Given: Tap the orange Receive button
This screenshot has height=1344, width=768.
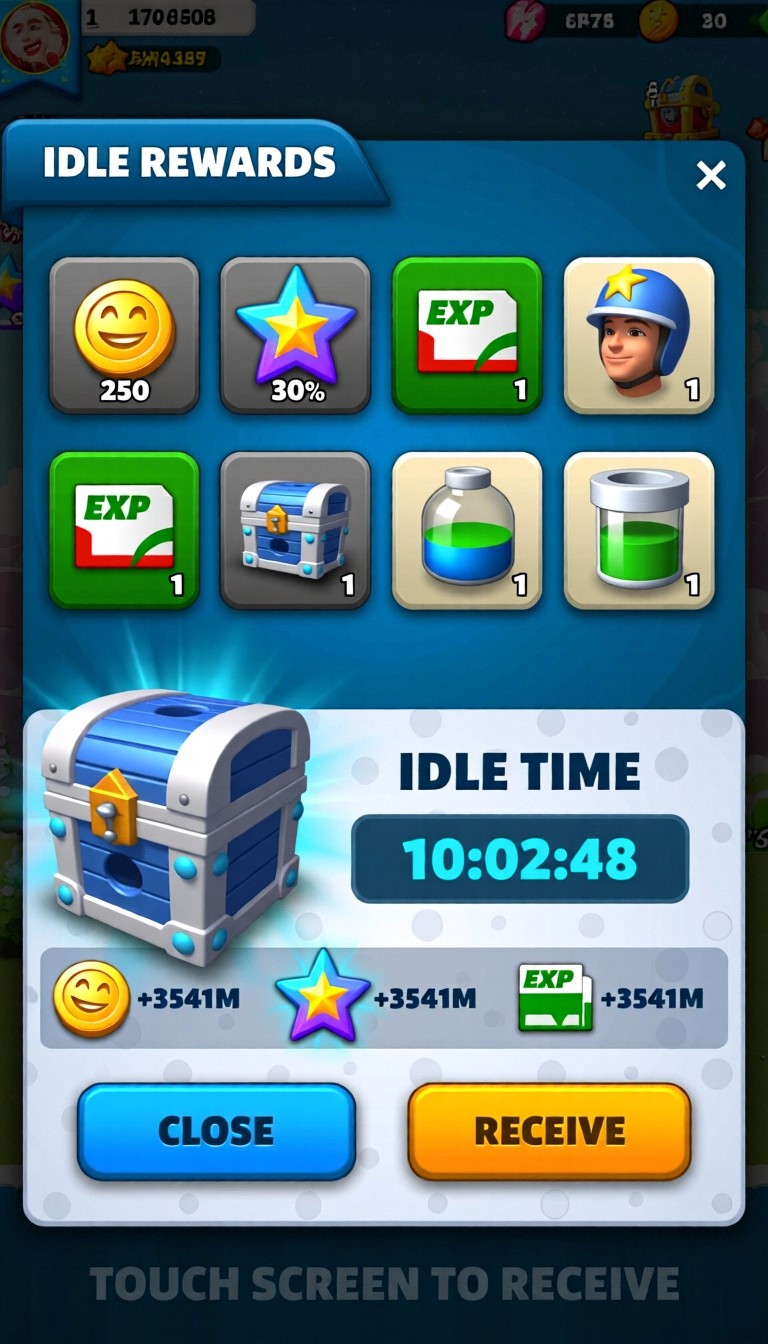Looking at the screenshot, I should click(x=549, y=1131).
